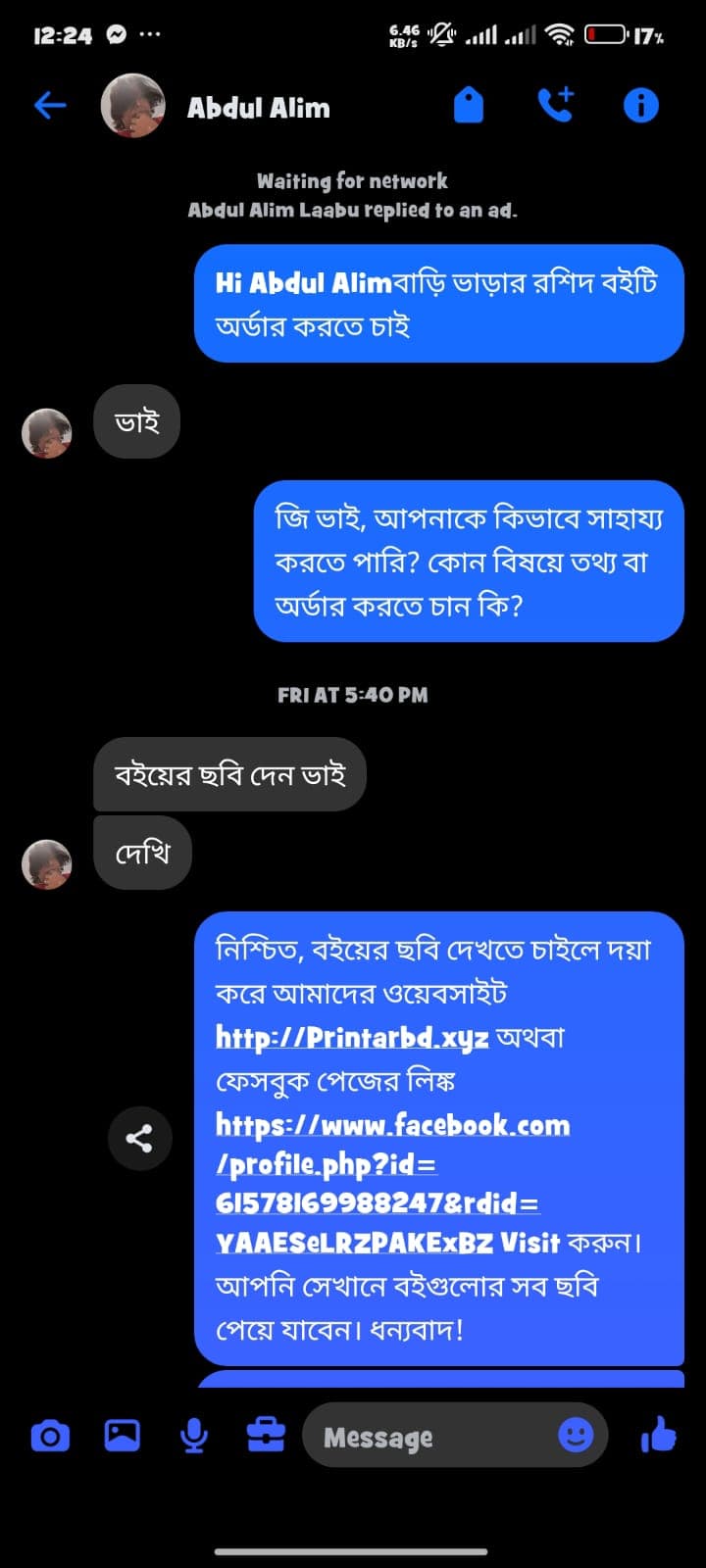Tap the 'বইয়ের ছবি দেন ভাই' message bubble
Image resolution: width=706 pixels, height=1568 pixels.
click(x=229, y=774)
